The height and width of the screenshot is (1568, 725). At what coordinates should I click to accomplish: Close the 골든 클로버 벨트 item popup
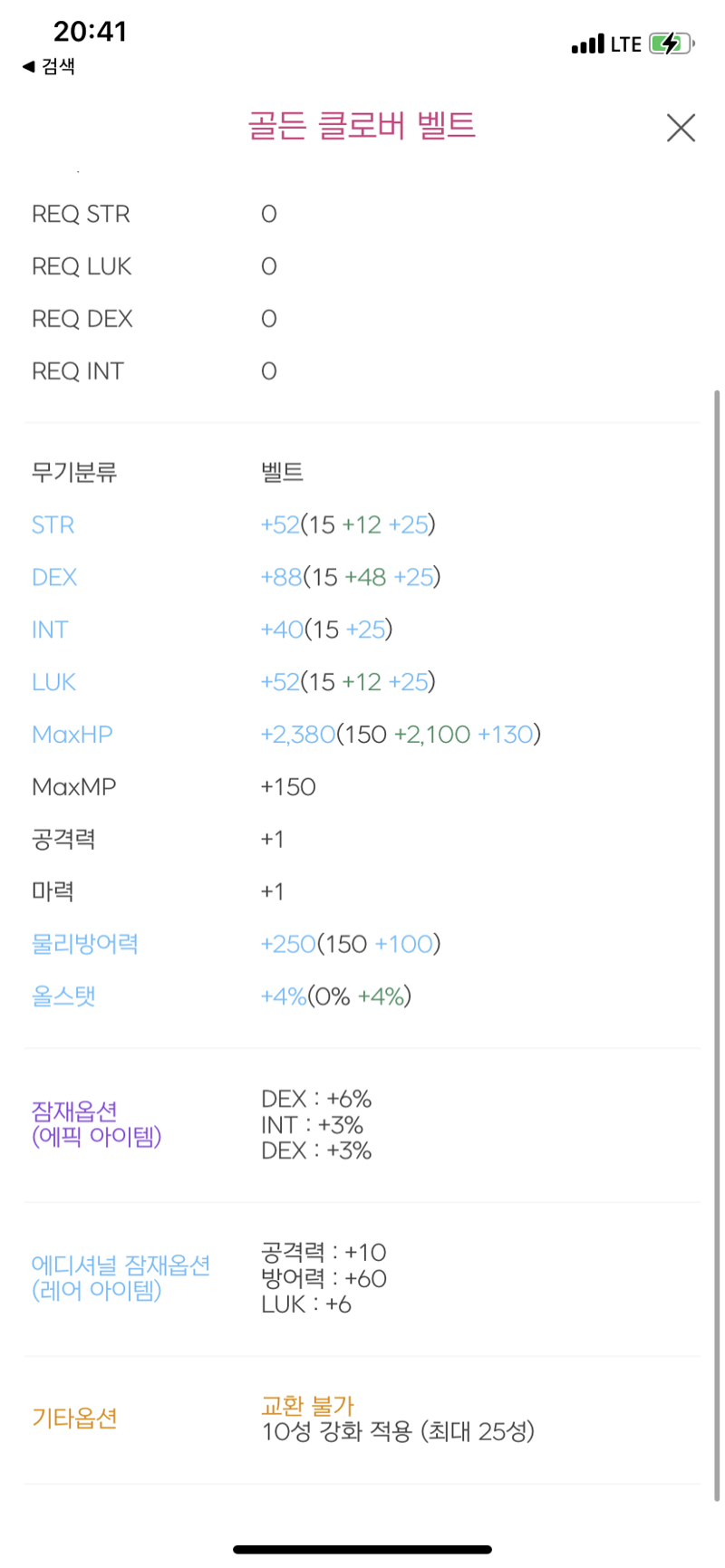(681, 128)
